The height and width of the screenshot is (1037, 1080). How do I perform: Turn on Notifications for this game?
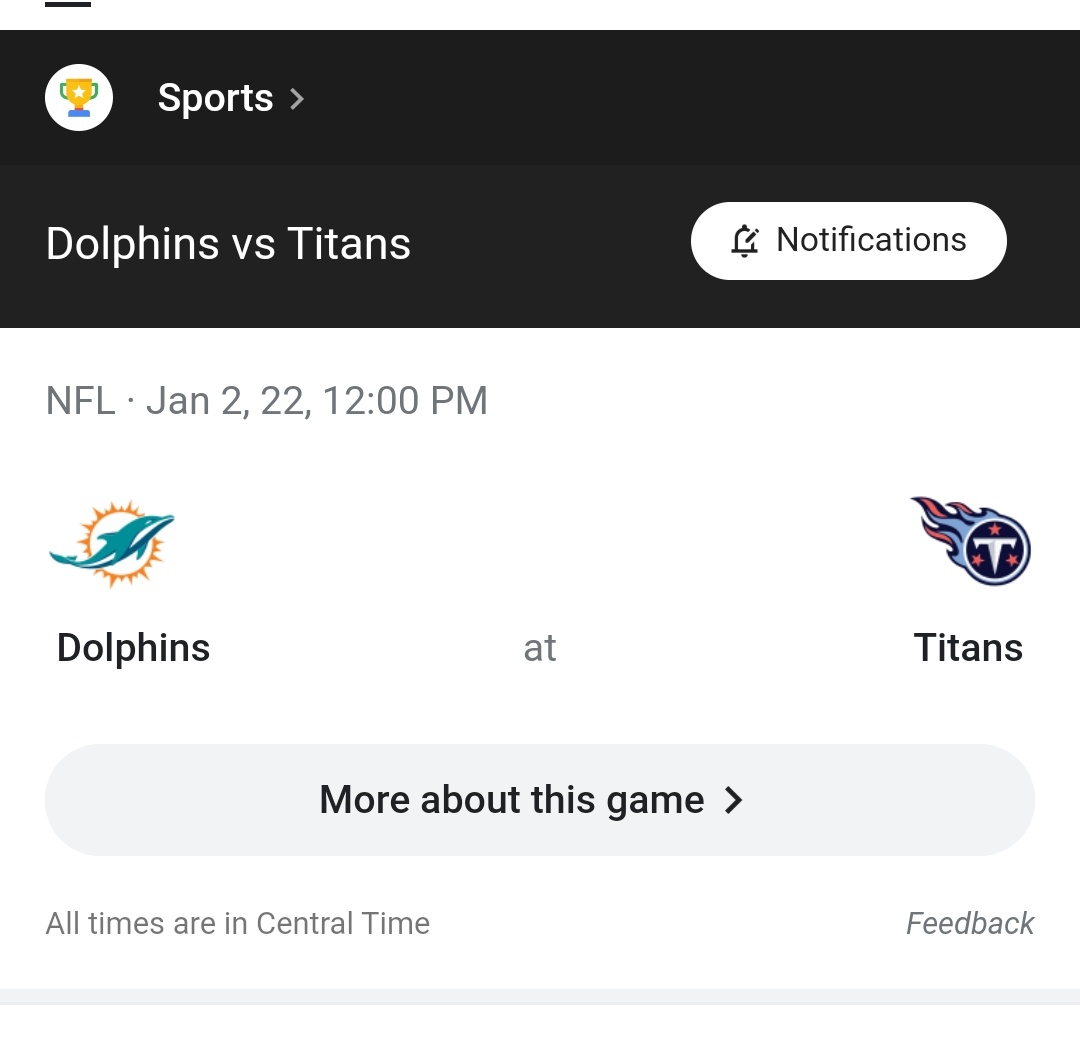click(x=849, y=241)
